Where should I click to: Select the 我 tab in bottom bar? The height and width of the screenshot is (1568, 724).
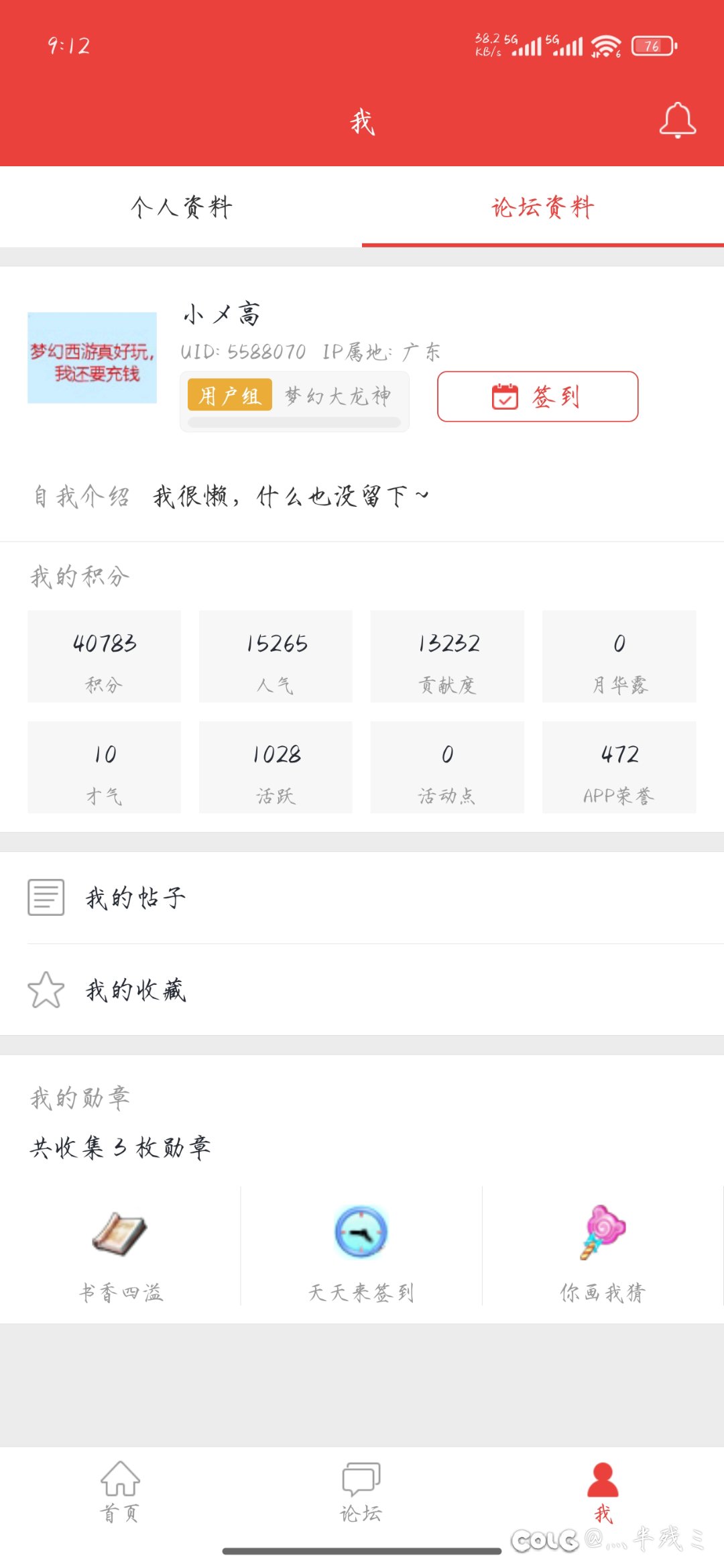click(x=603, y=1492)
